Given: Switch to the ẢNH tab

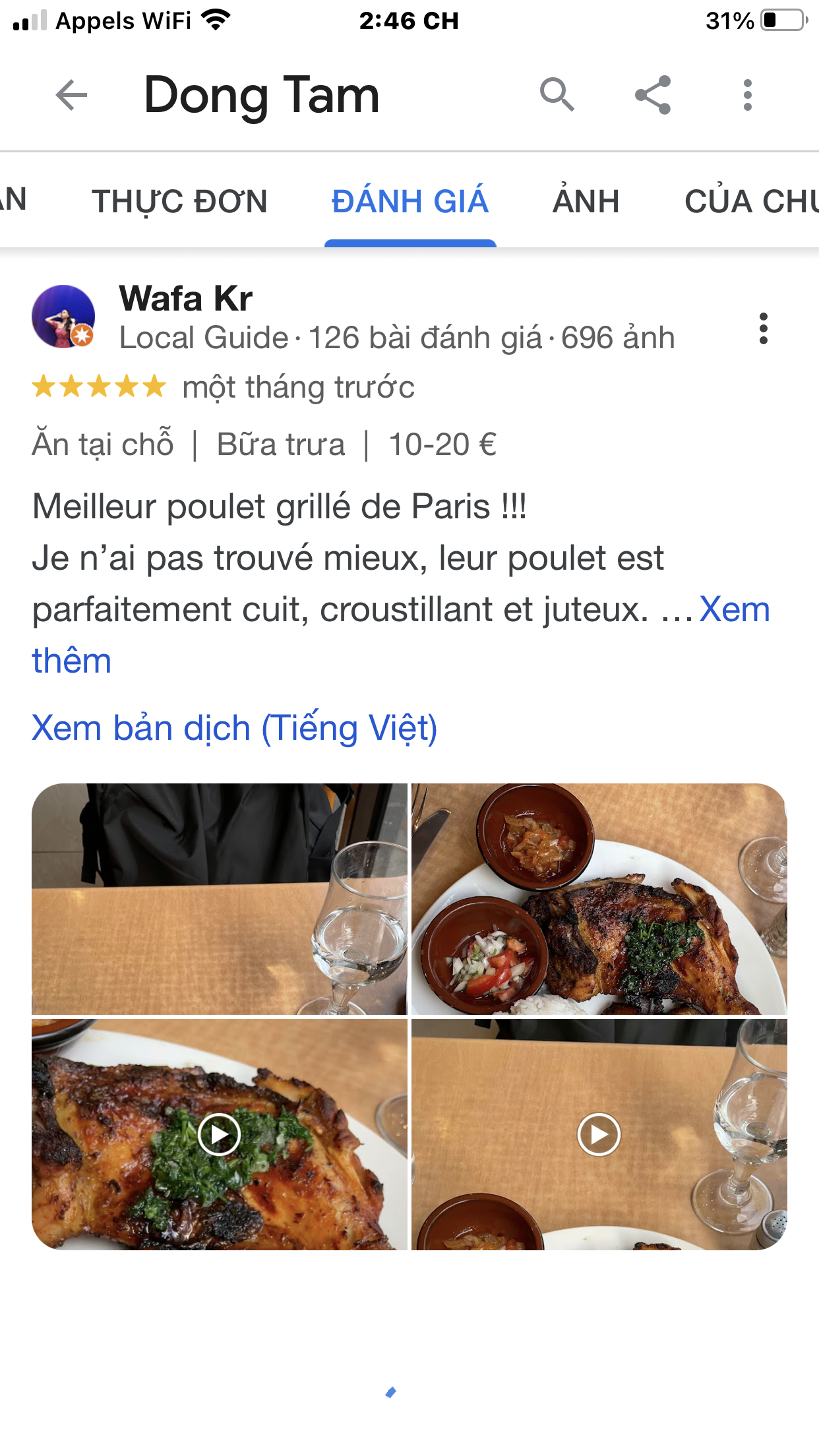Looking at the screenshot, I should [x=586, y=201].
